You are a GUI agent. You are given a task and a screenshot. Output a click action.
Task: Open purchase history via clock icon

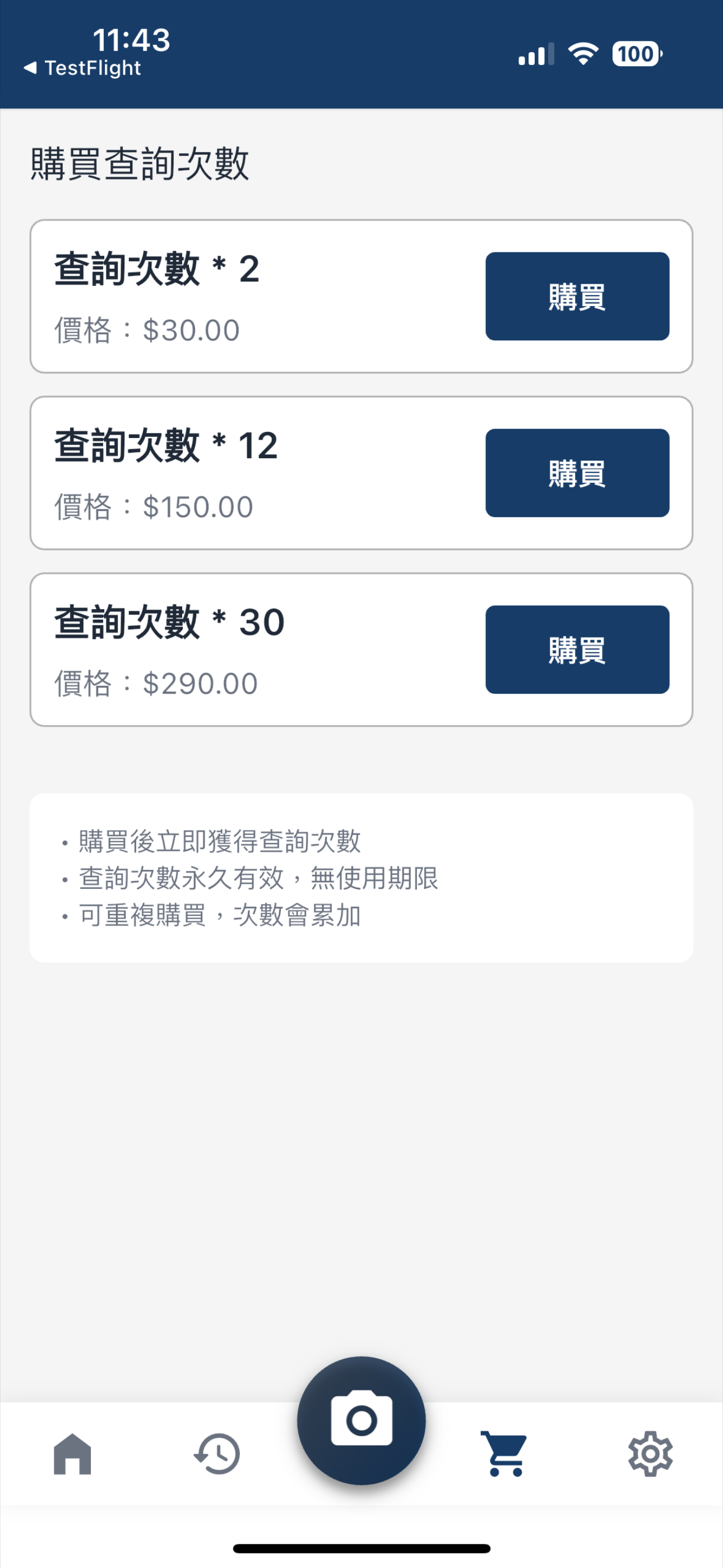click(217, 1454)
